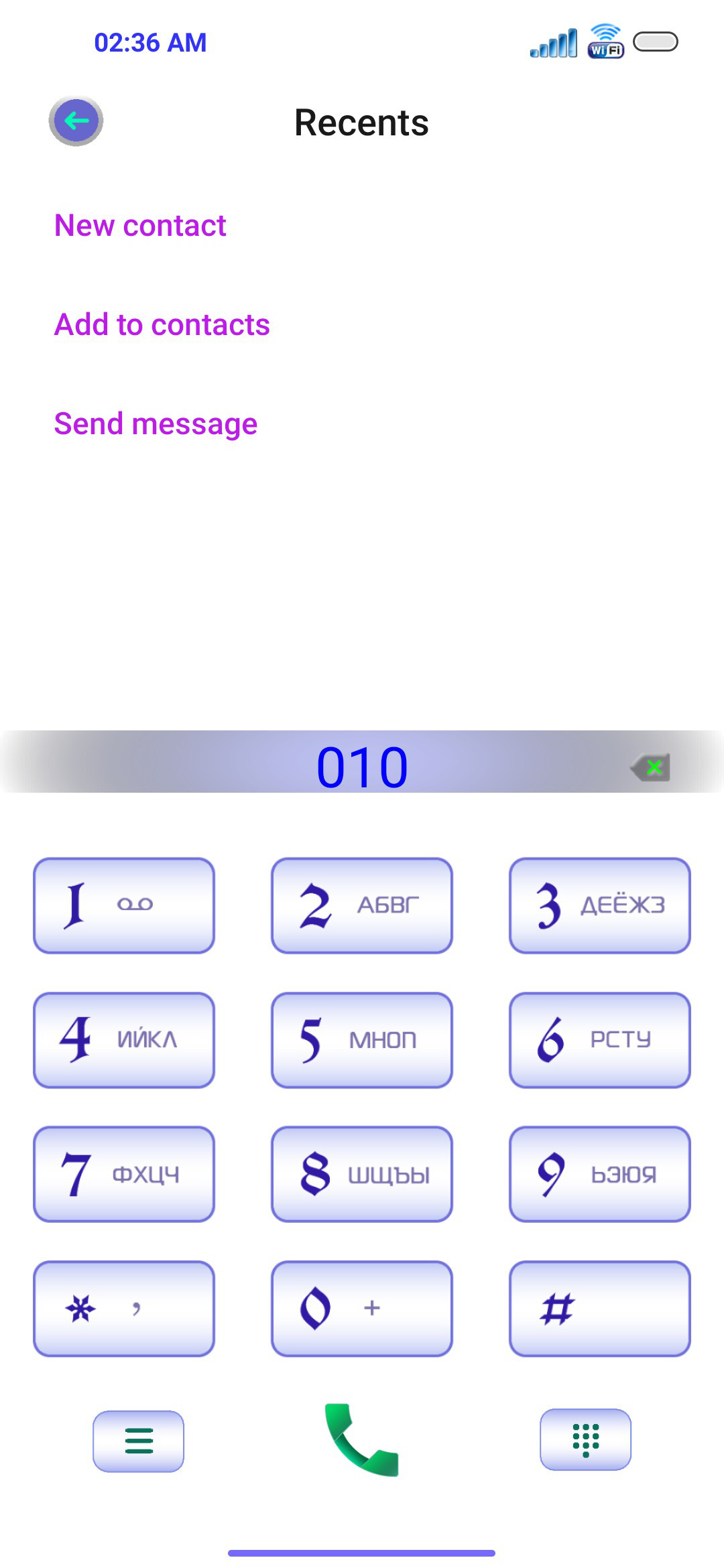
Task: Dial digit 1 voicemail key
Action: 124,905
